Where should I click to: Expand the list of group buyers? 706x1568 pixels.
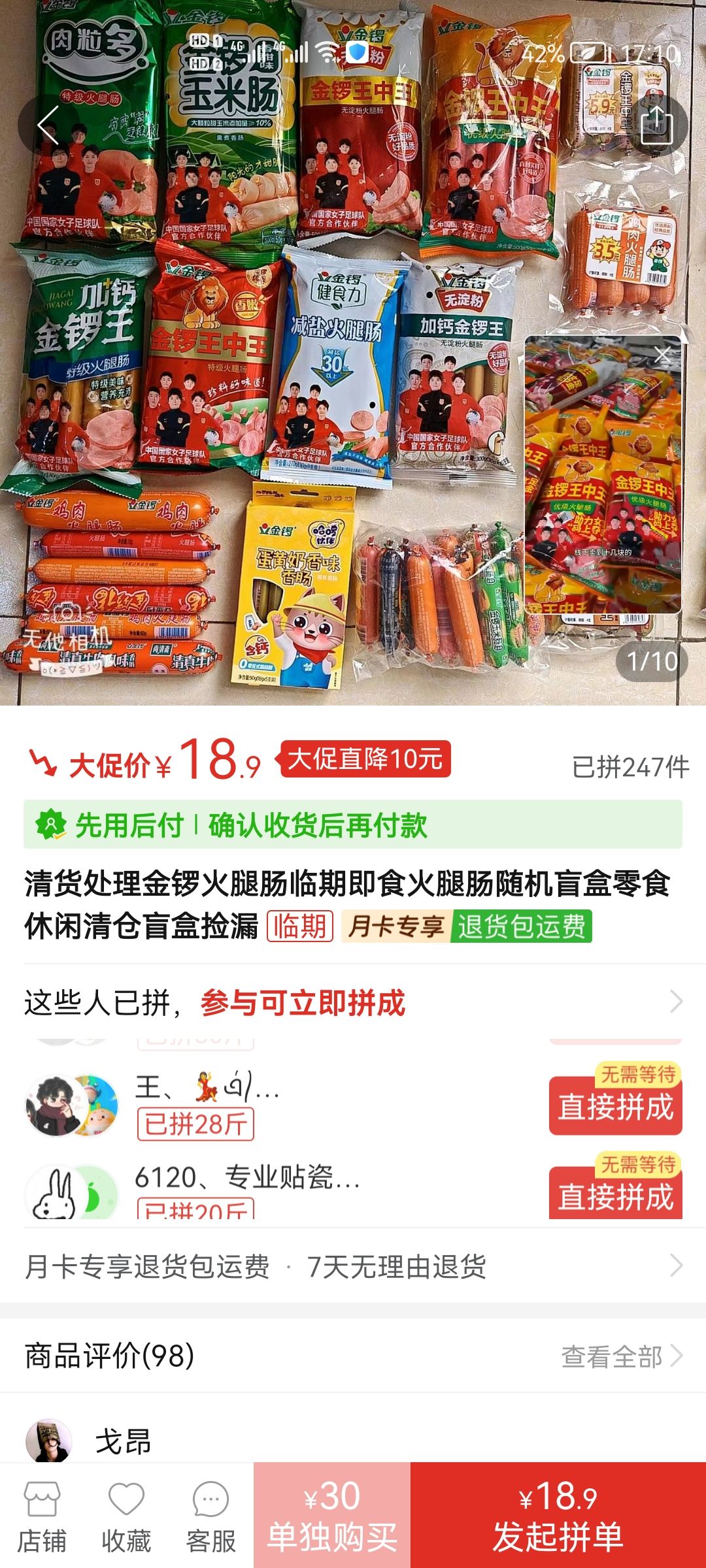click(676, 1002)
